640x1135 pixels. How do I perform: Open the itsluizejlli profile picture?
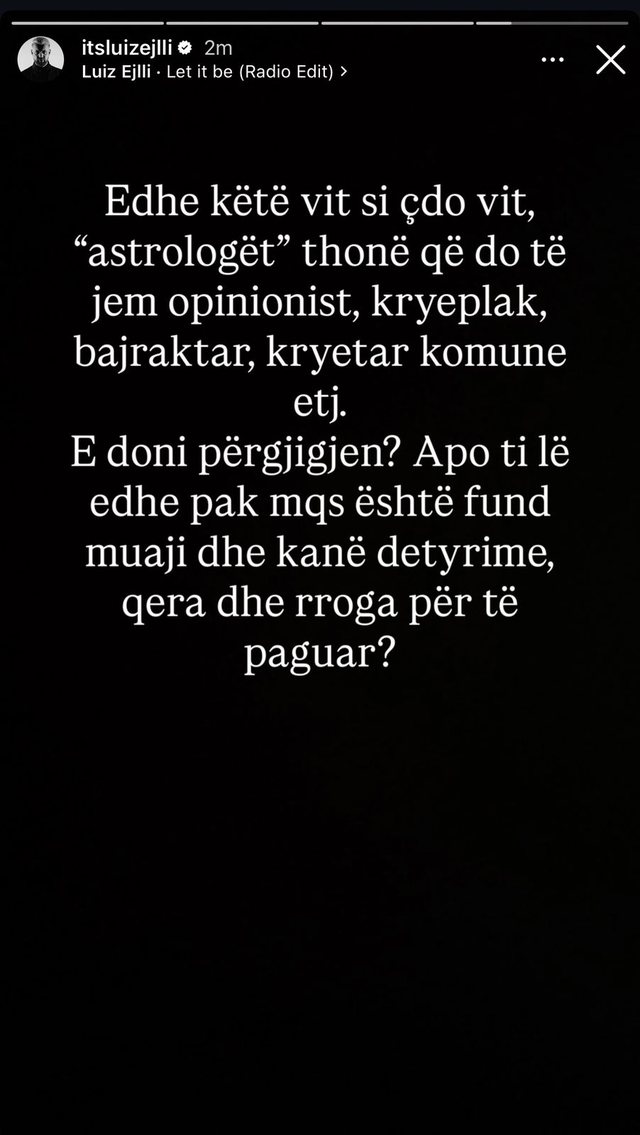click(x=37, y=58)
